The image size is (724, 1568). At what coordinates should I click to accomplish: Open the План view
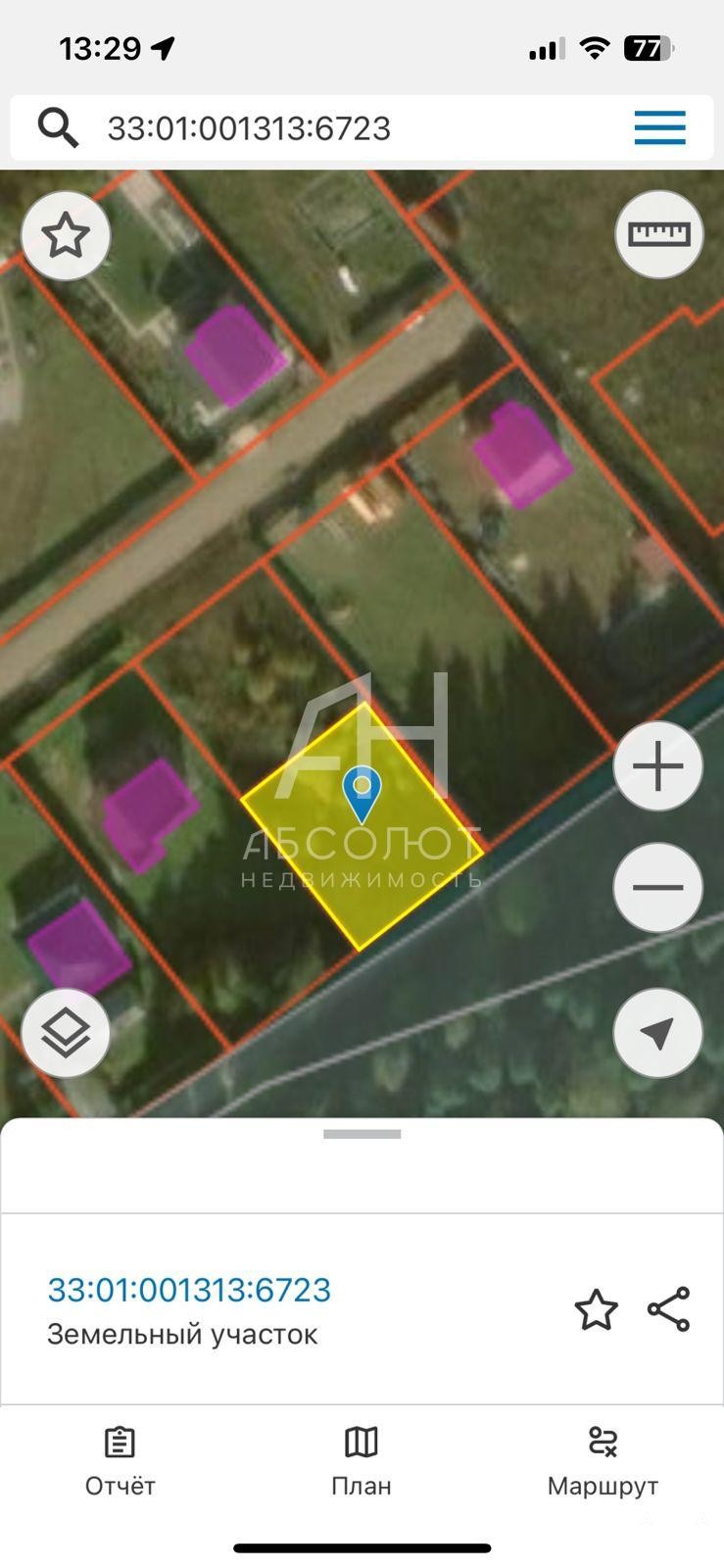(362, 1462)
